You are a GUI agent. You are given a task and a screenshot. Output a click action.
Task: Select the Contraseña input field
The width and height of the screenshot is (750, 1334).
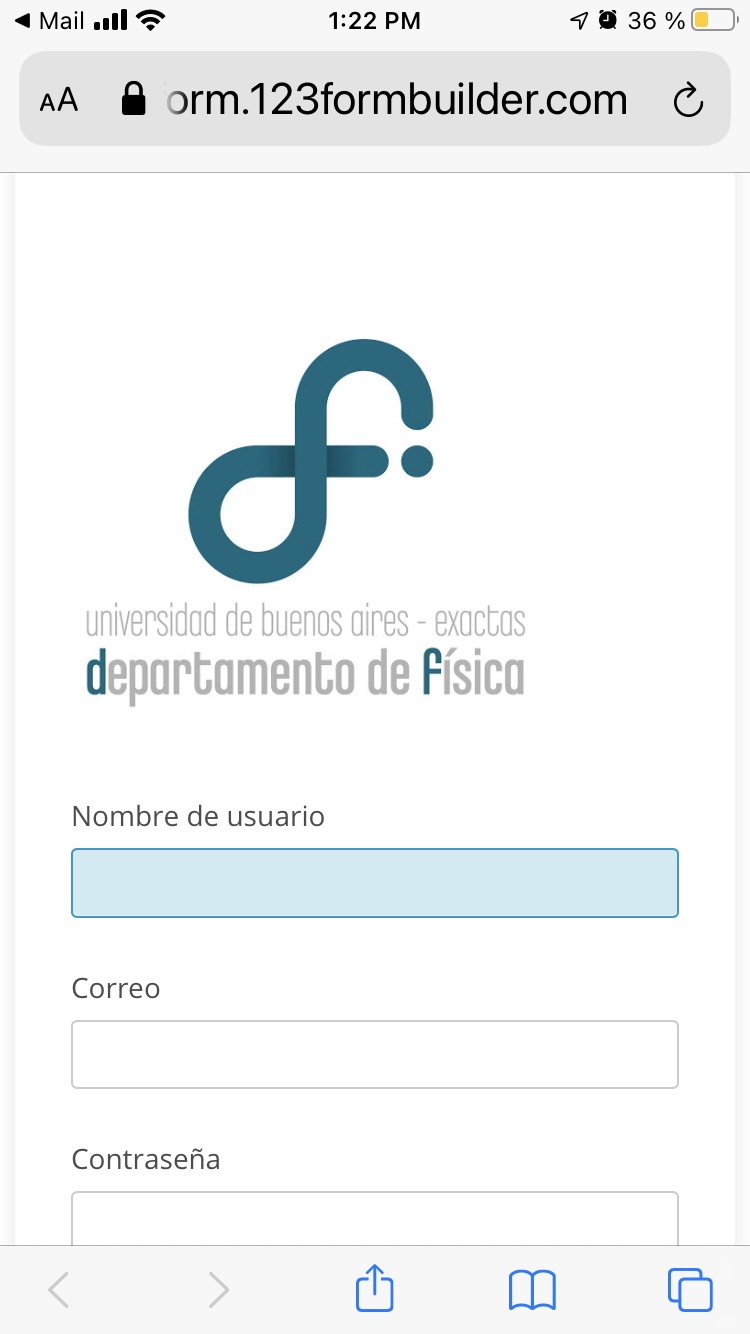(x=375, y=1218)
